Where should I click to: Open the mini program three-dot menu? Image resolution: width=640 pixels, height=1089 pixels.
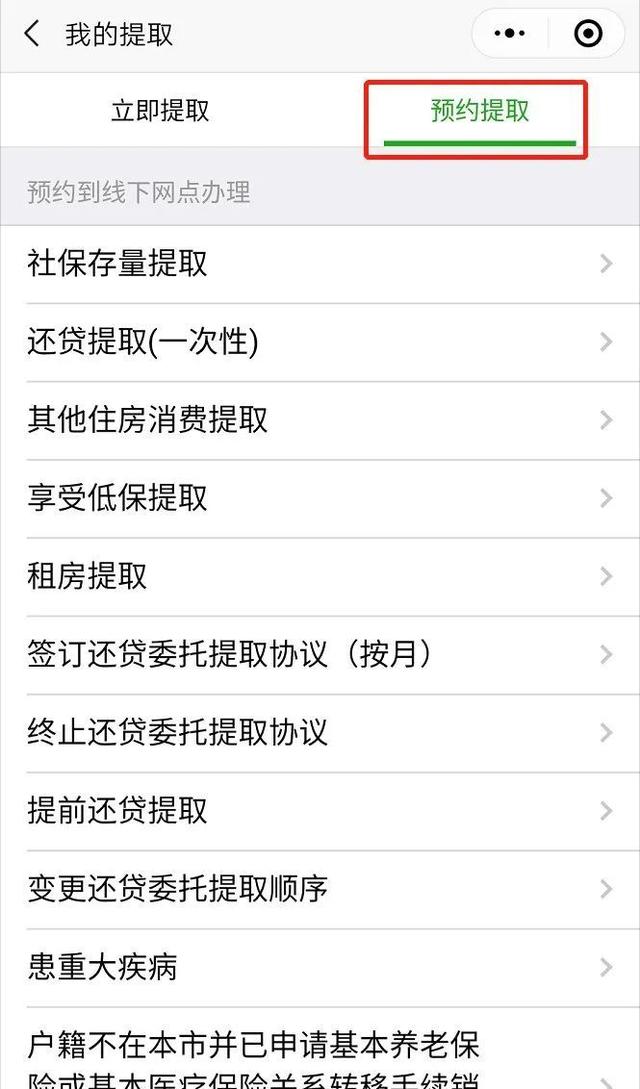[510, 33]
